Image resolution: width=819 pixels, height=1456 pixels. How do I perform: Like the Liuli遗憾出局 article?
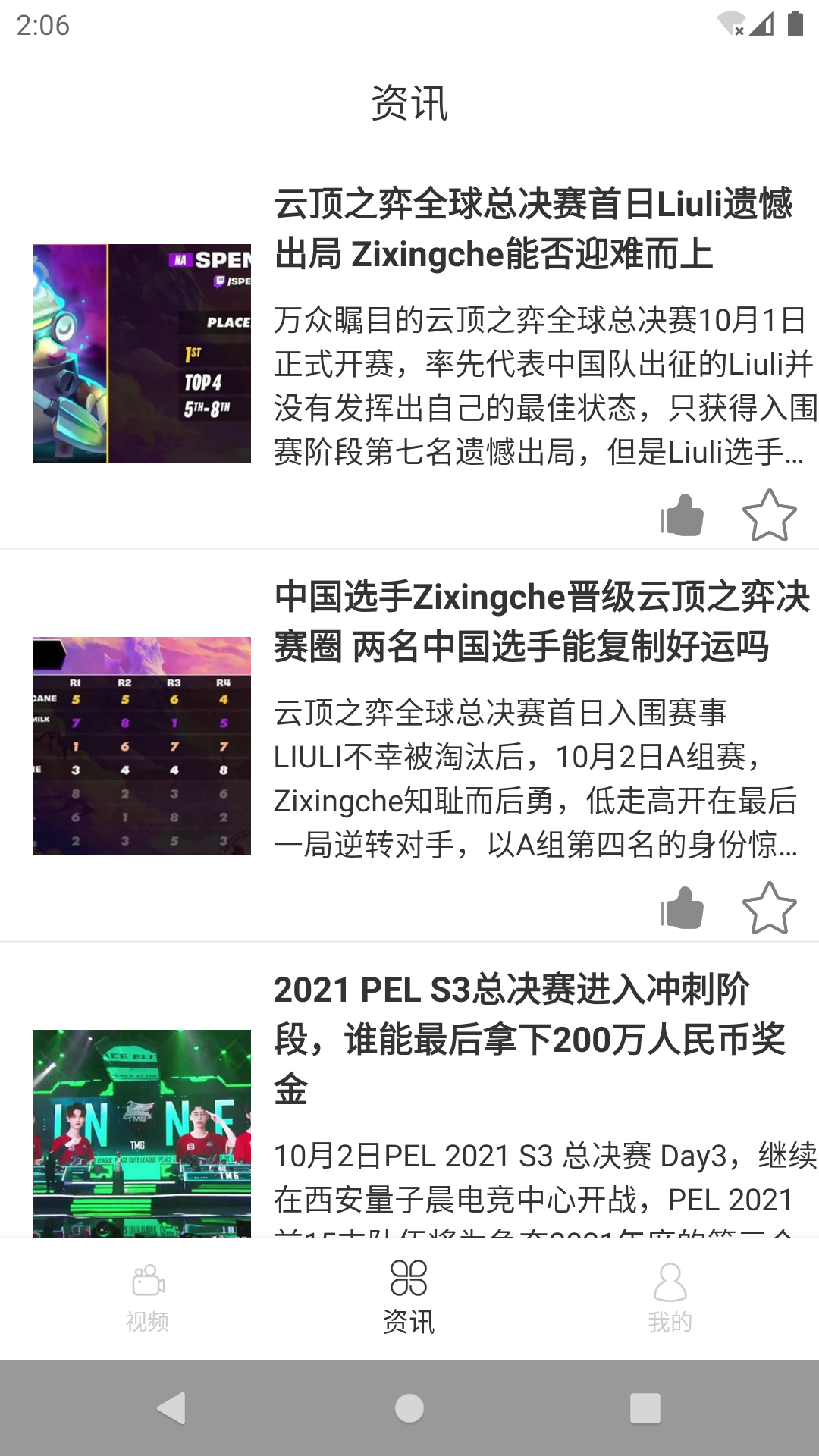point(682,516)
